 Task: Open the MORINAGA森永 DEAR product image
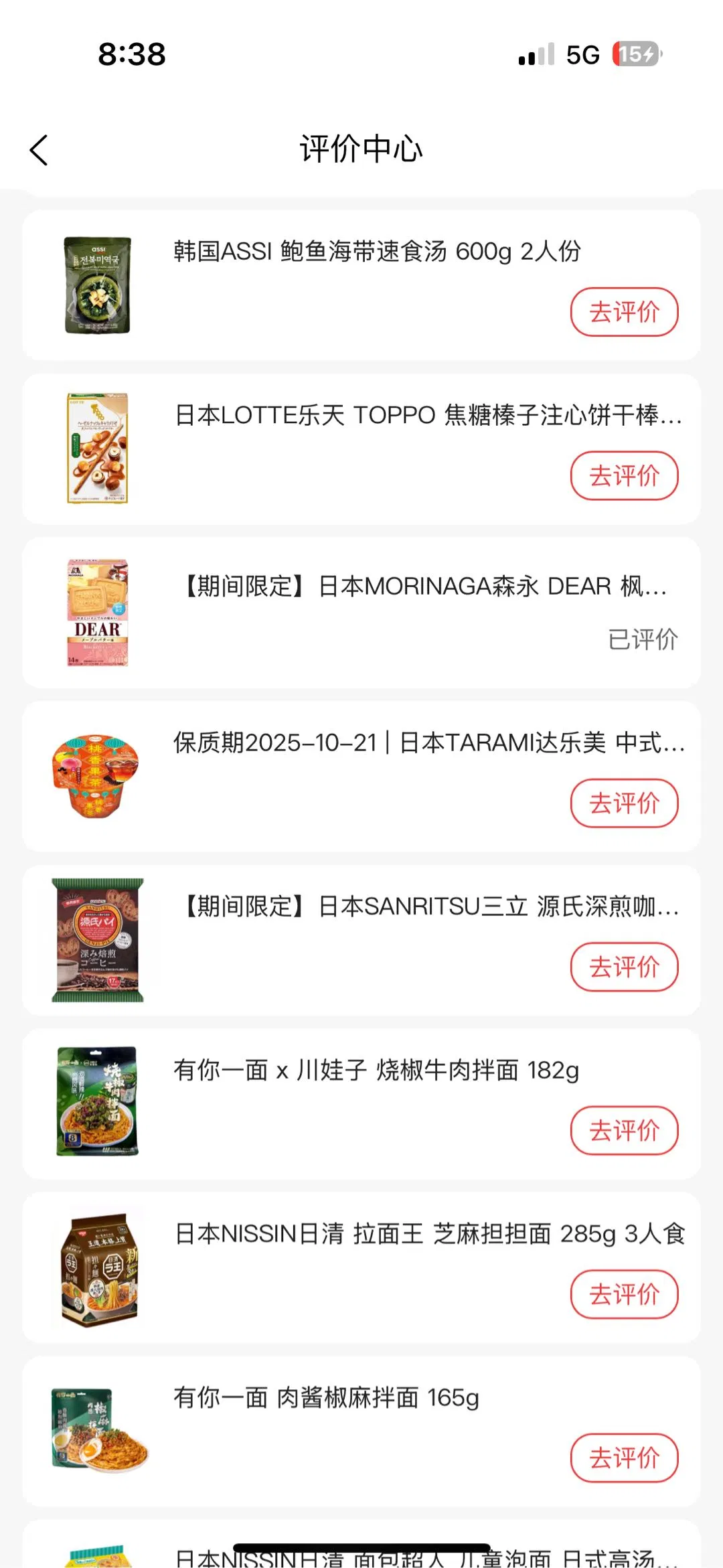[x=98, y=613]
